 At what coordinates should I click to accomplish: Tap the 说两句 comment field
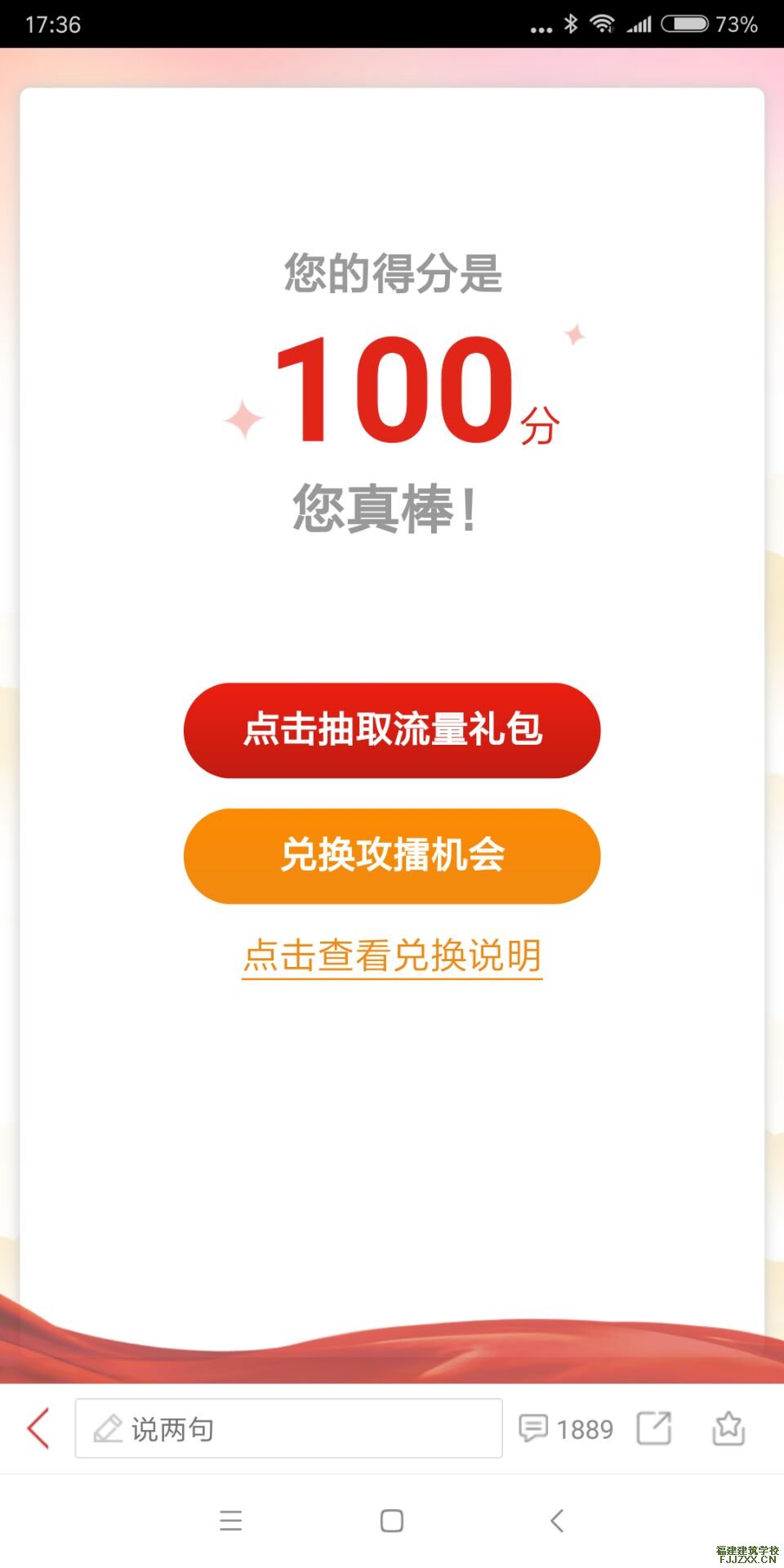click(288, 1428)
